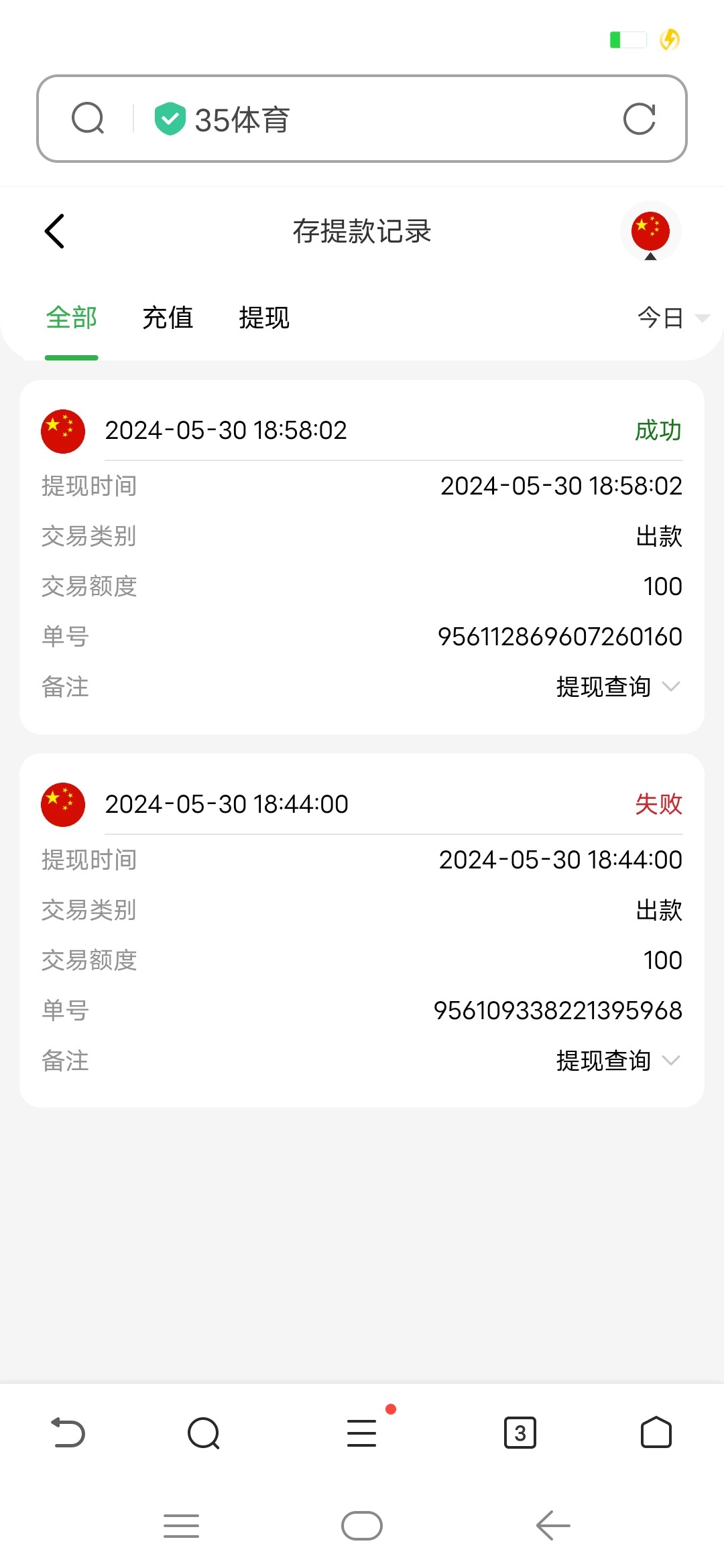Go back from 存提款记录 page

(x=54, y=232)
